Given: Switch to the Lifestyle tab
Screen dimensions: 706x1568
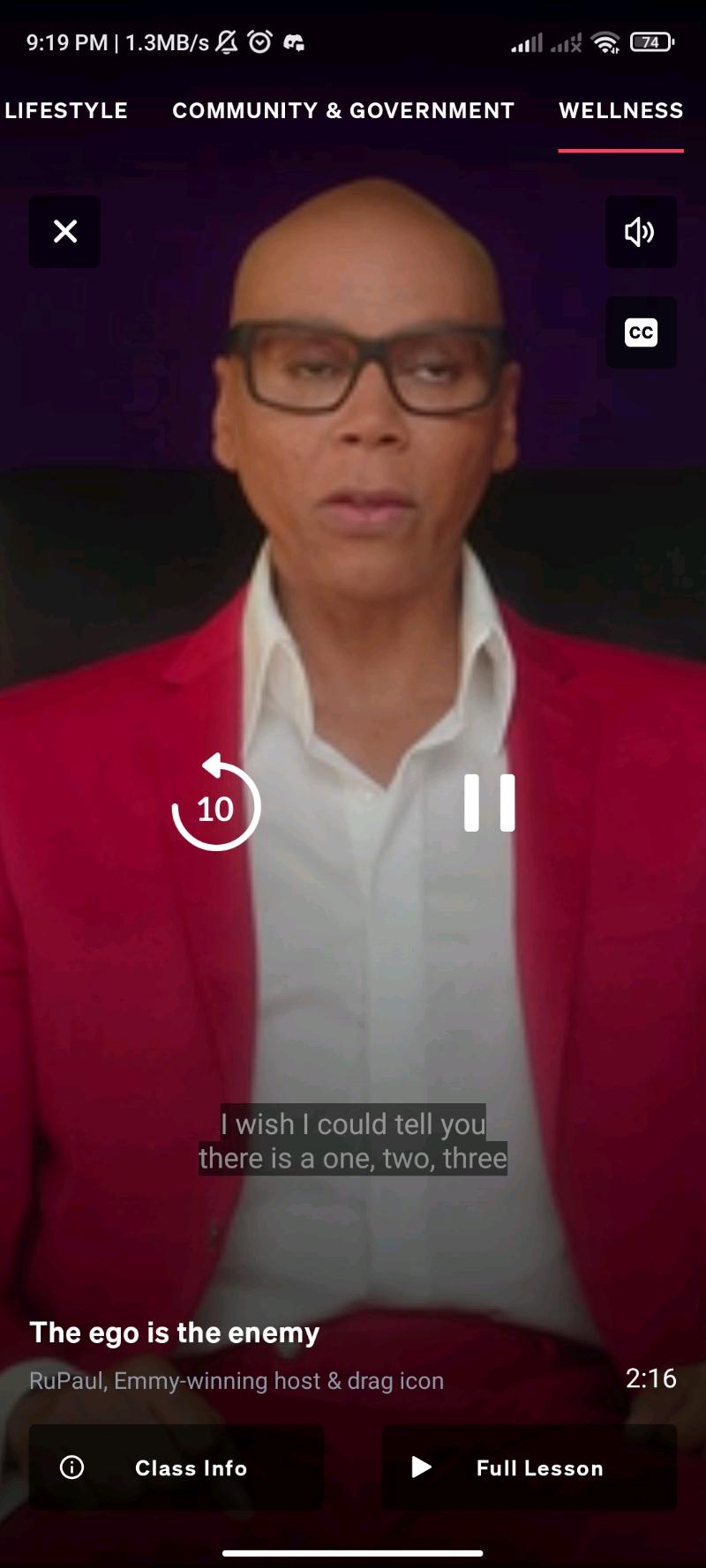Looking at the screenshot, I should click(x=66, y=111).
